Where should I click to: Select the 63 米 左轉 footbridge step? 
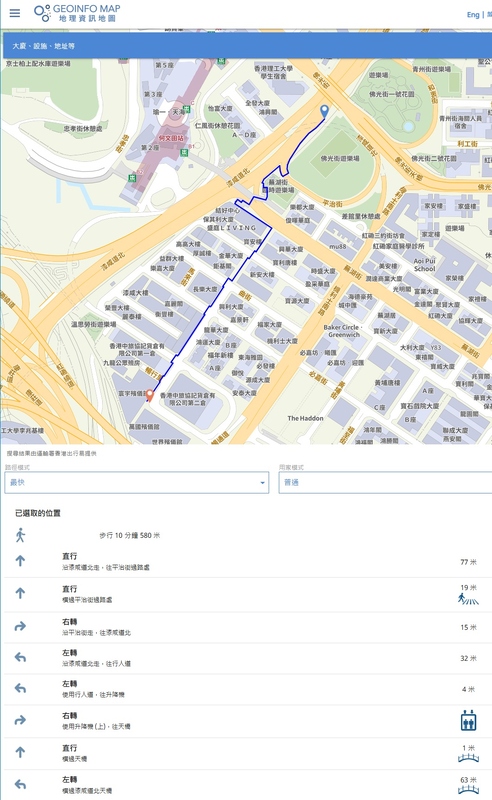click(248, 785)
